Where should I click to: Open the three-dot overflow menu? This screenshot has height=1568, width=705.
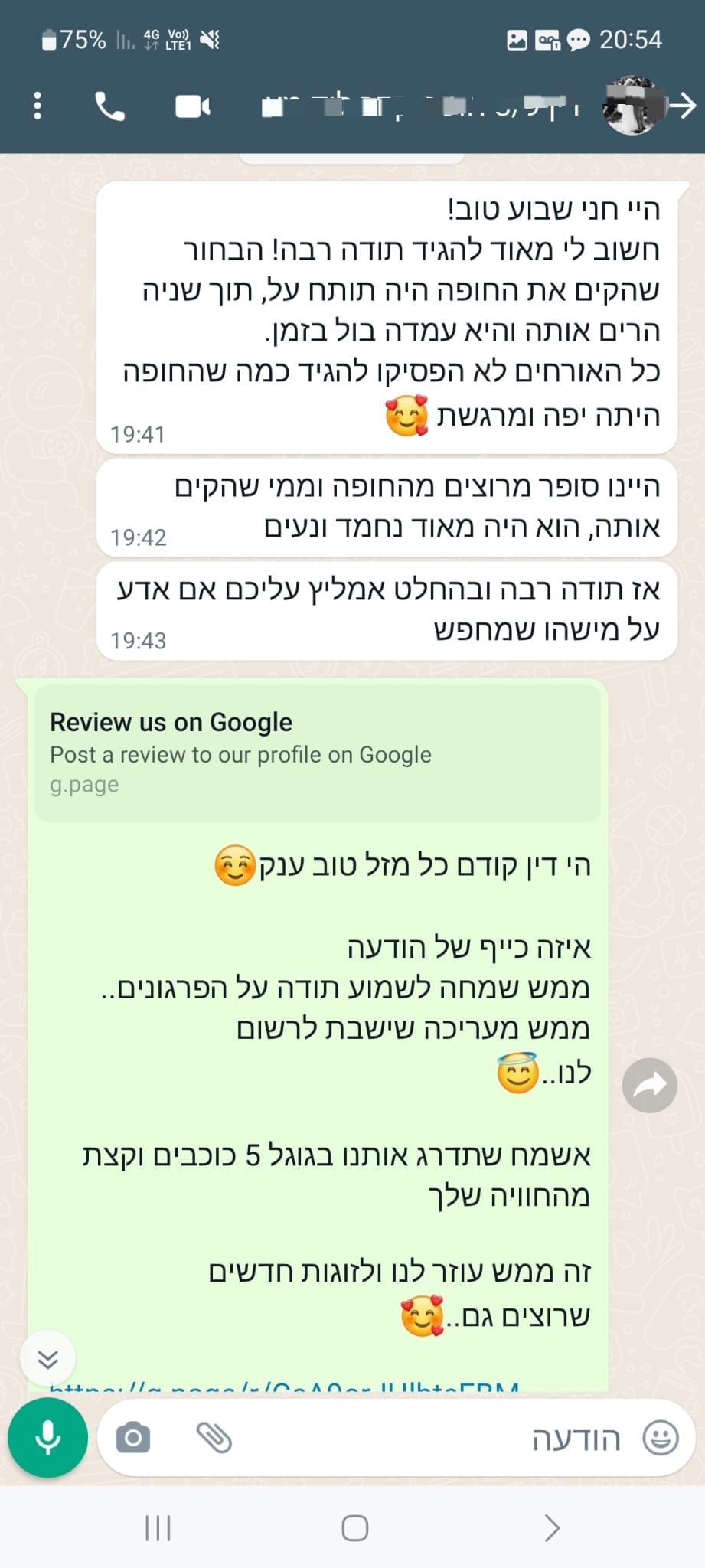[38, 106]
